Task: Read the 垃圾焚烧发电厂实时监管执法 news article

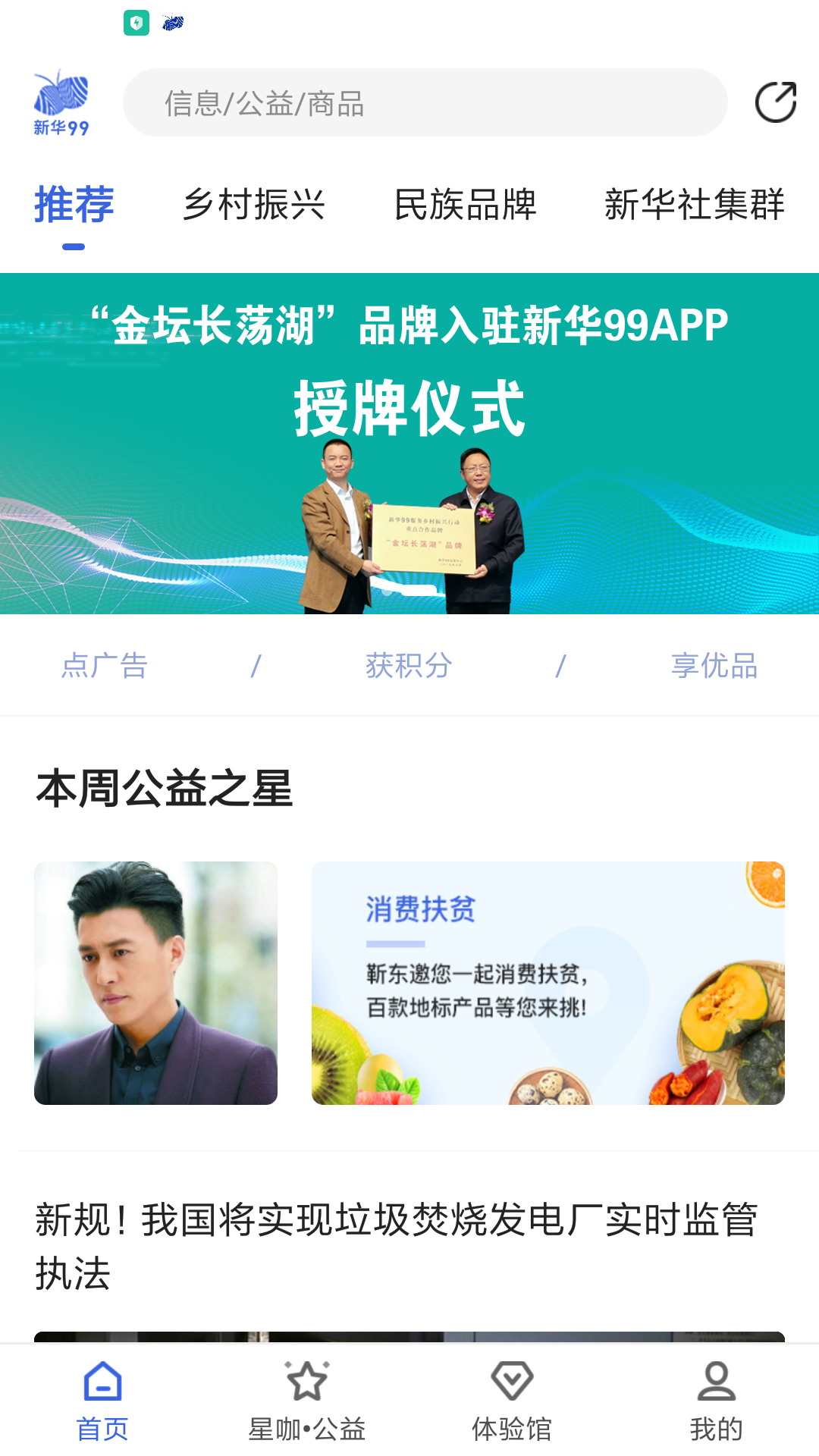Action: click(x=397, y=1246)
